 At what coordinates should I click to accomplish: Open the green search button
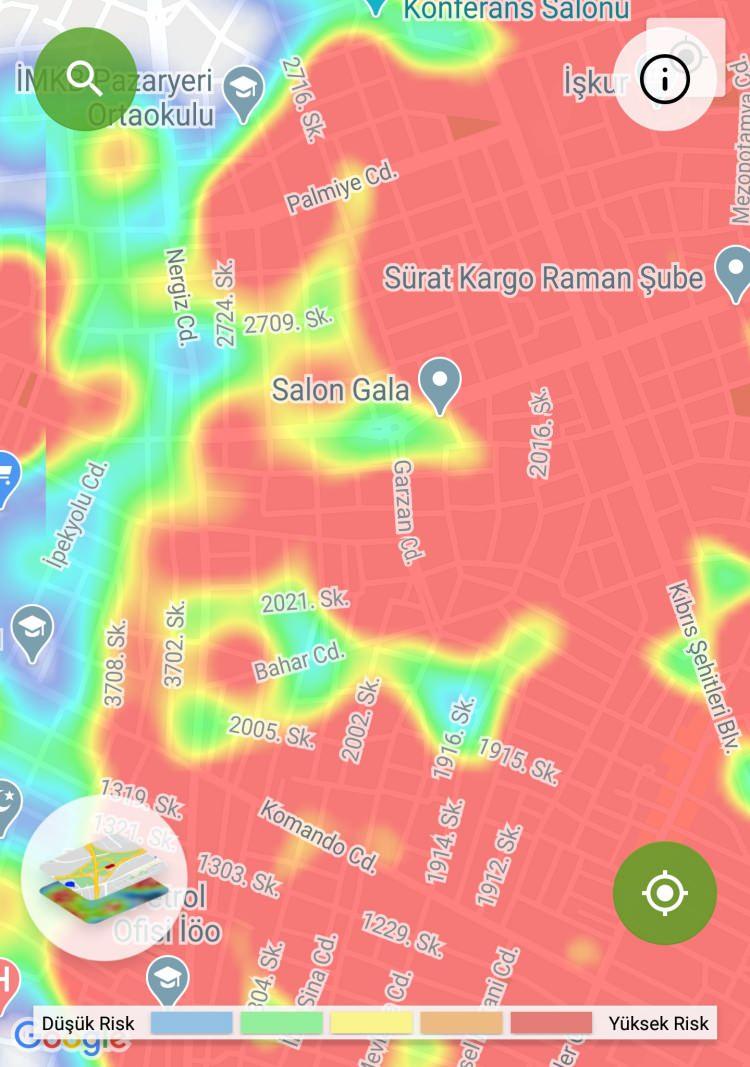tap(85, 78)
